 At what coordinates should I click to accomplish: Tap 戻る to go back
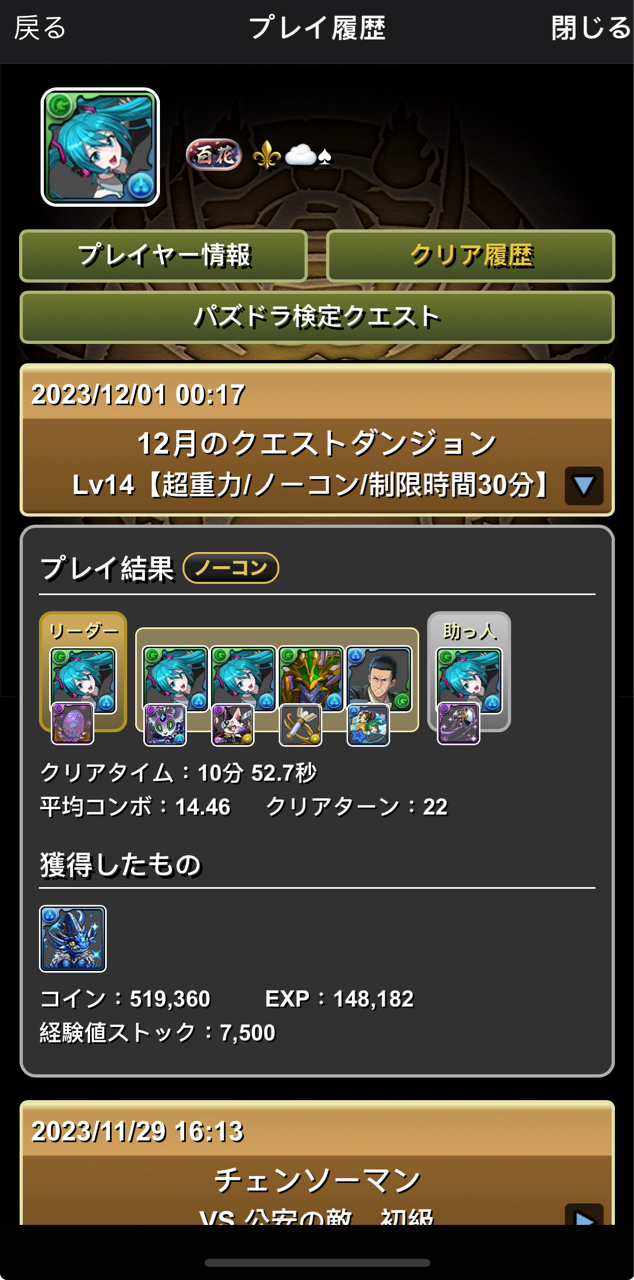pos(40,28)
